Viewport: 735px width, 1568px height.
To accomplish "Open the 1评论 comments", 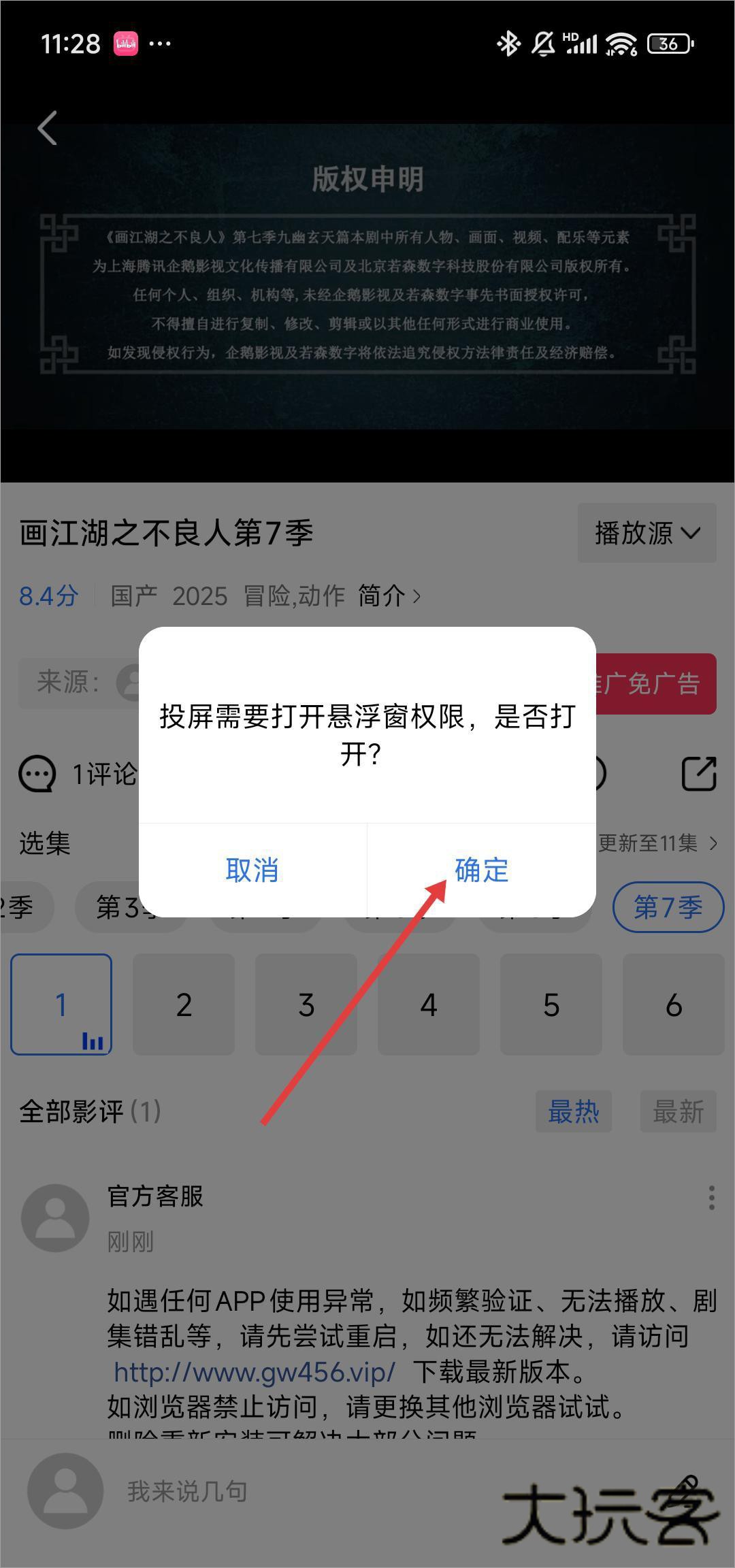I will tap(78, 774).
